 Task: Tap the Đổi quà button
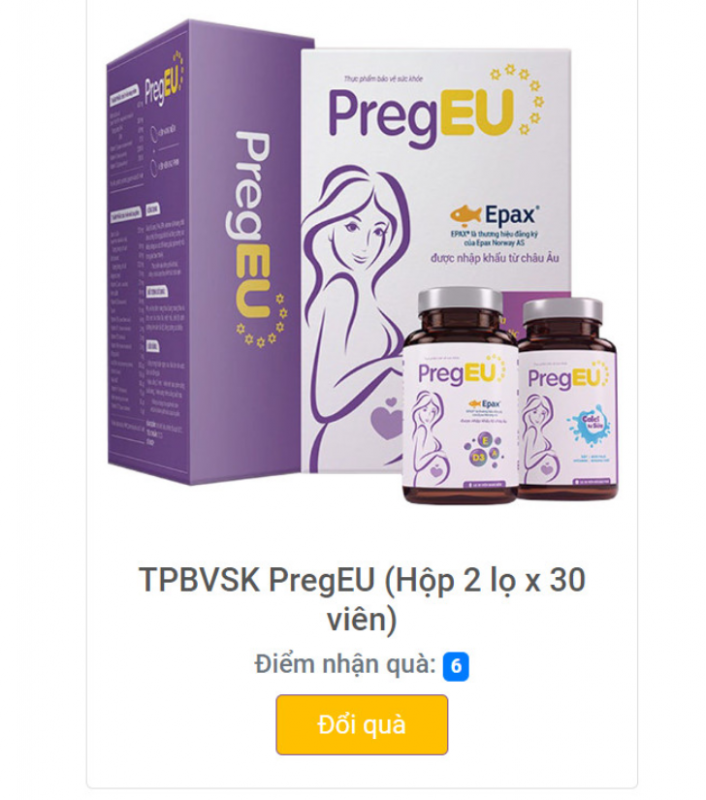tap(361, 724)
